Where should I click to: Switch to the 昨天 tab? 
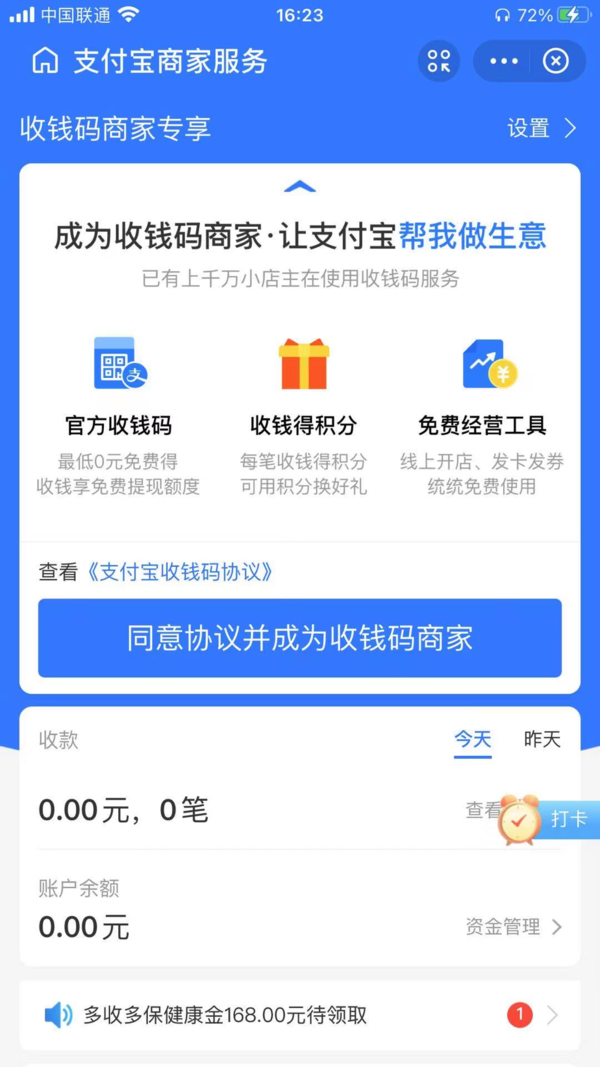click(x=542, y=740)
